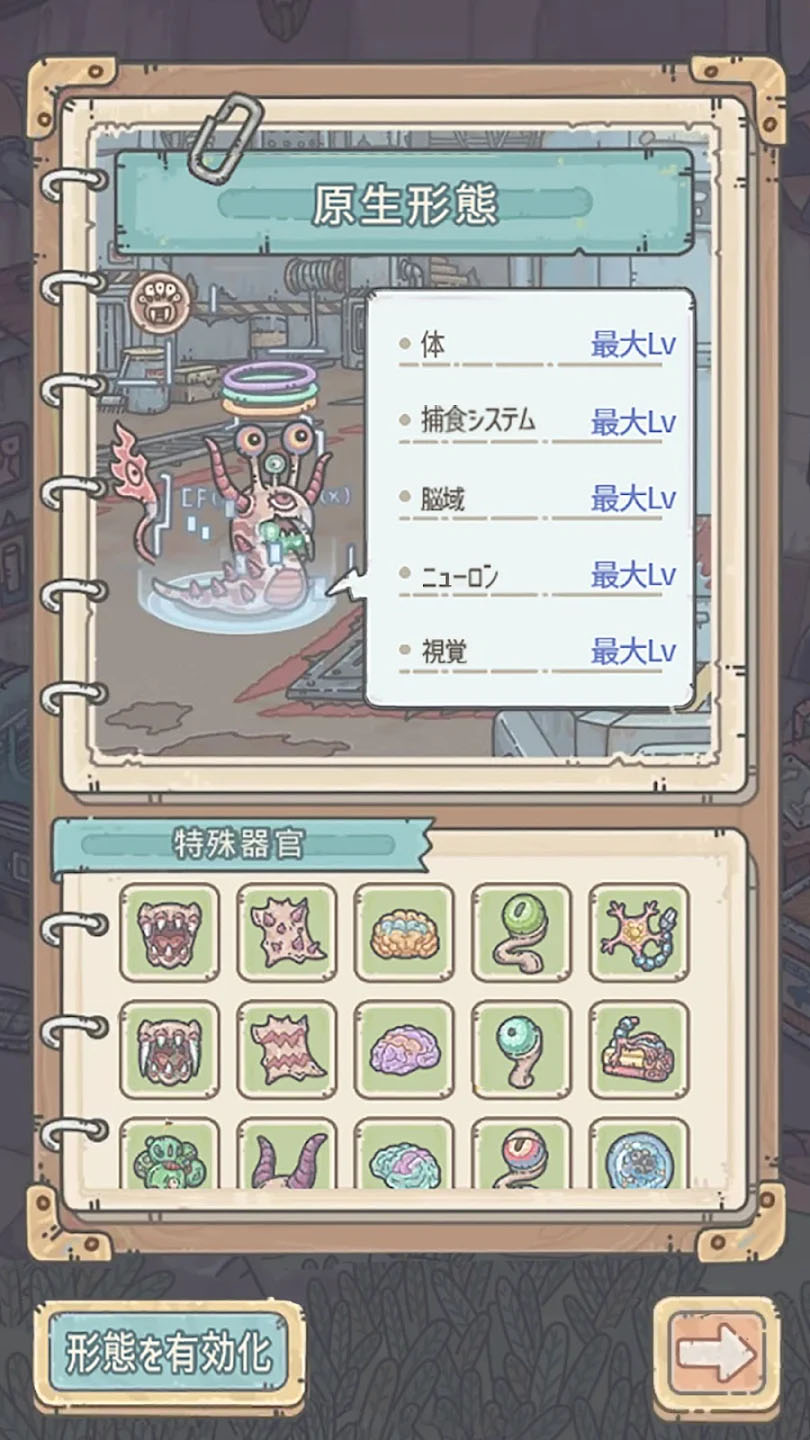Select the yellow neuron organ
Image resolution: width=810 pixels, height=1440 pixels.
(x=638, y=932)
